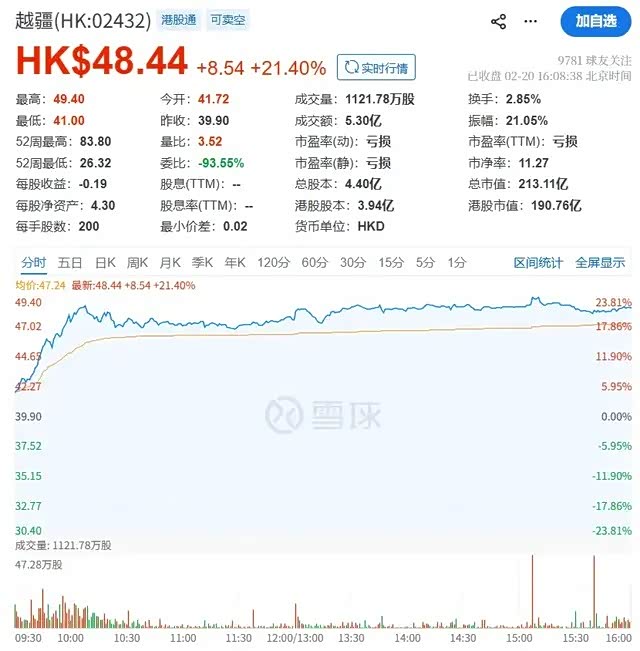Open the 季K chart tab
This screenshot has width=640, height=651.
[203, 263]
